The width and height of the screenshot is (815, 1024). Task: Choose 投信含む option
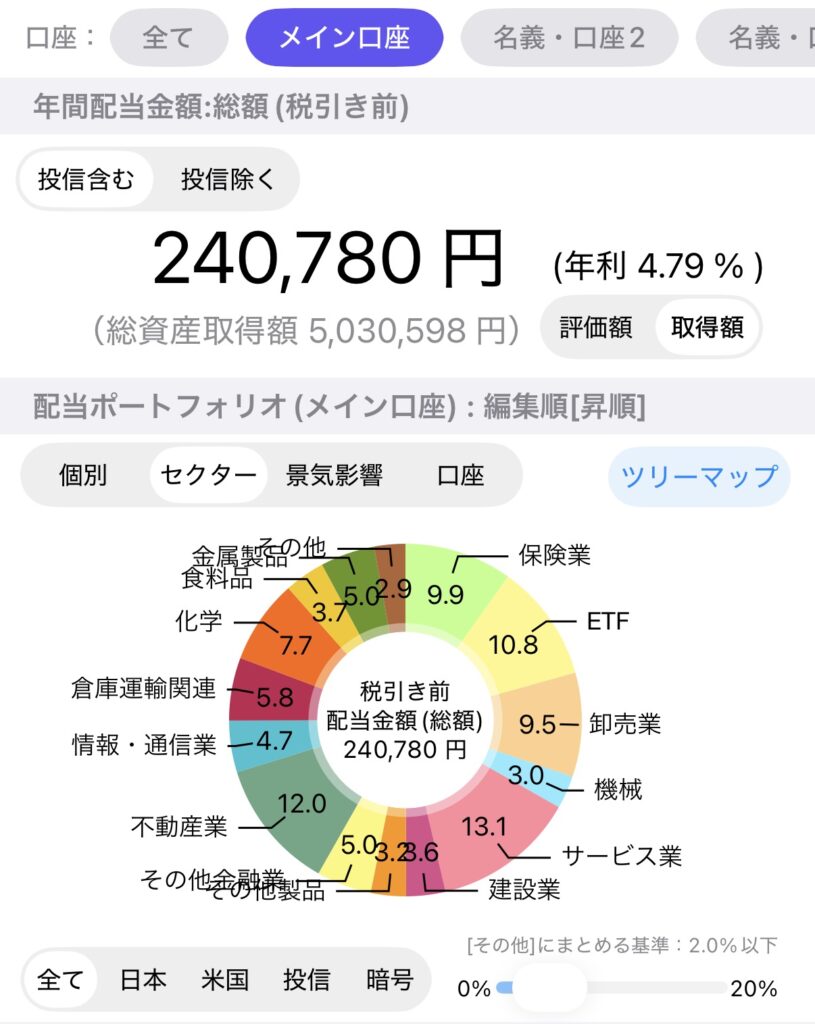[x=86, y=179]
